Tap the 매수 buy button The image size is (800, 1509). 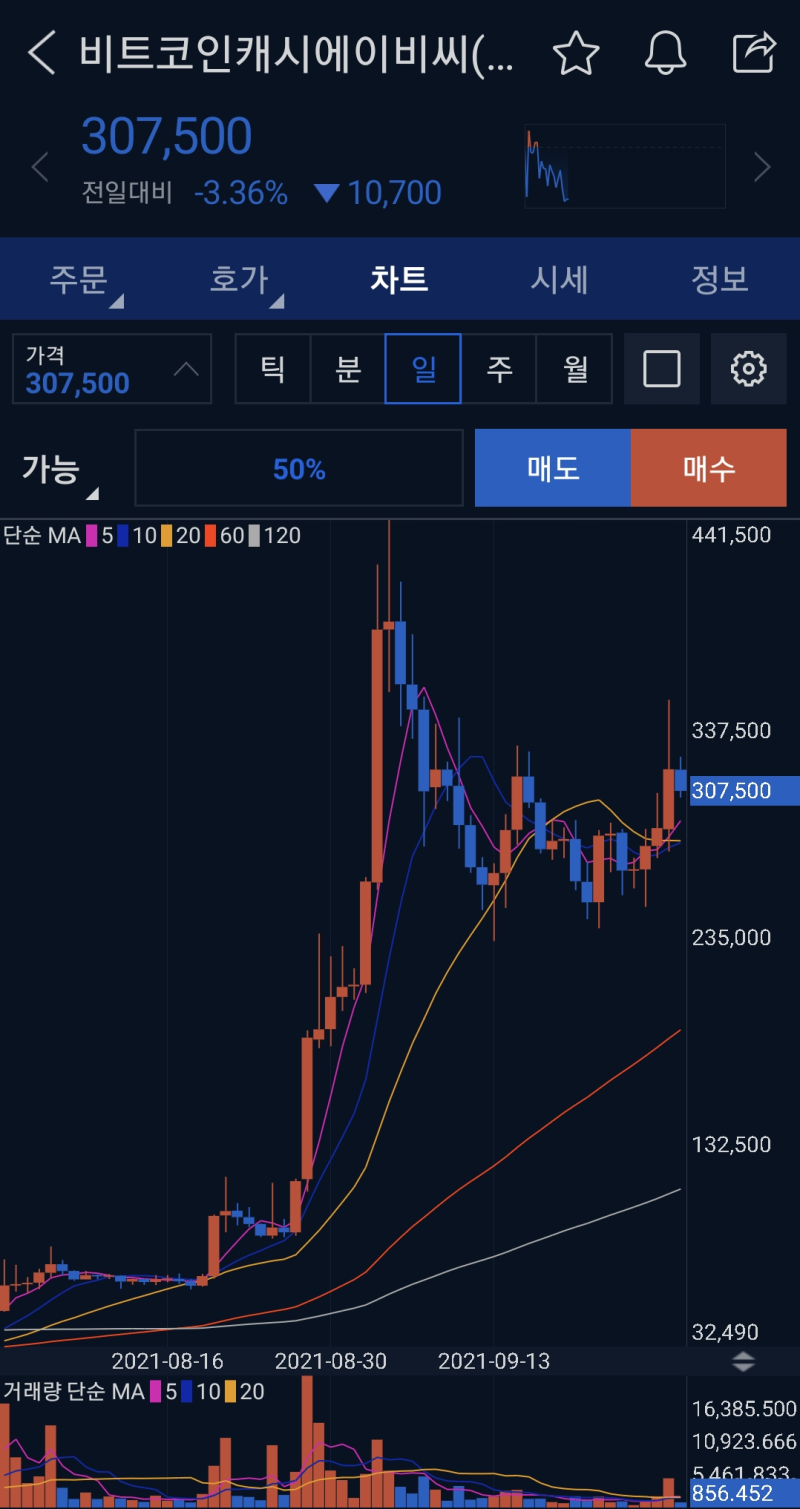[708, 468]
